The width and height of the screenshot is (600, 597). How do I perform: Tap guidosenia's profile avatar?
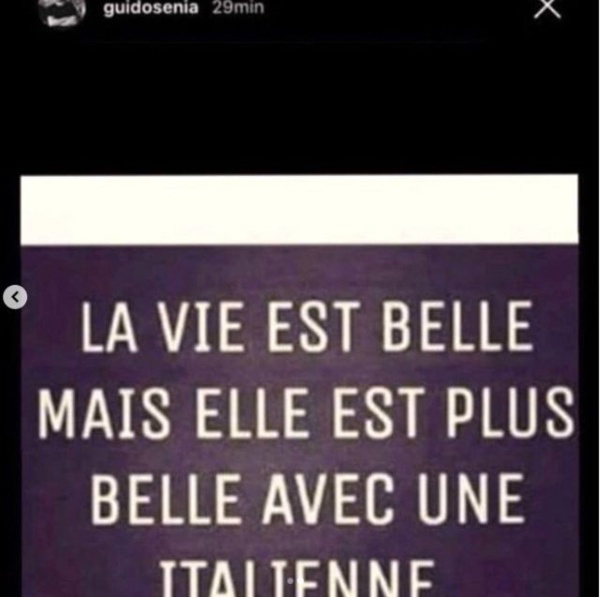tap(60, 10)
